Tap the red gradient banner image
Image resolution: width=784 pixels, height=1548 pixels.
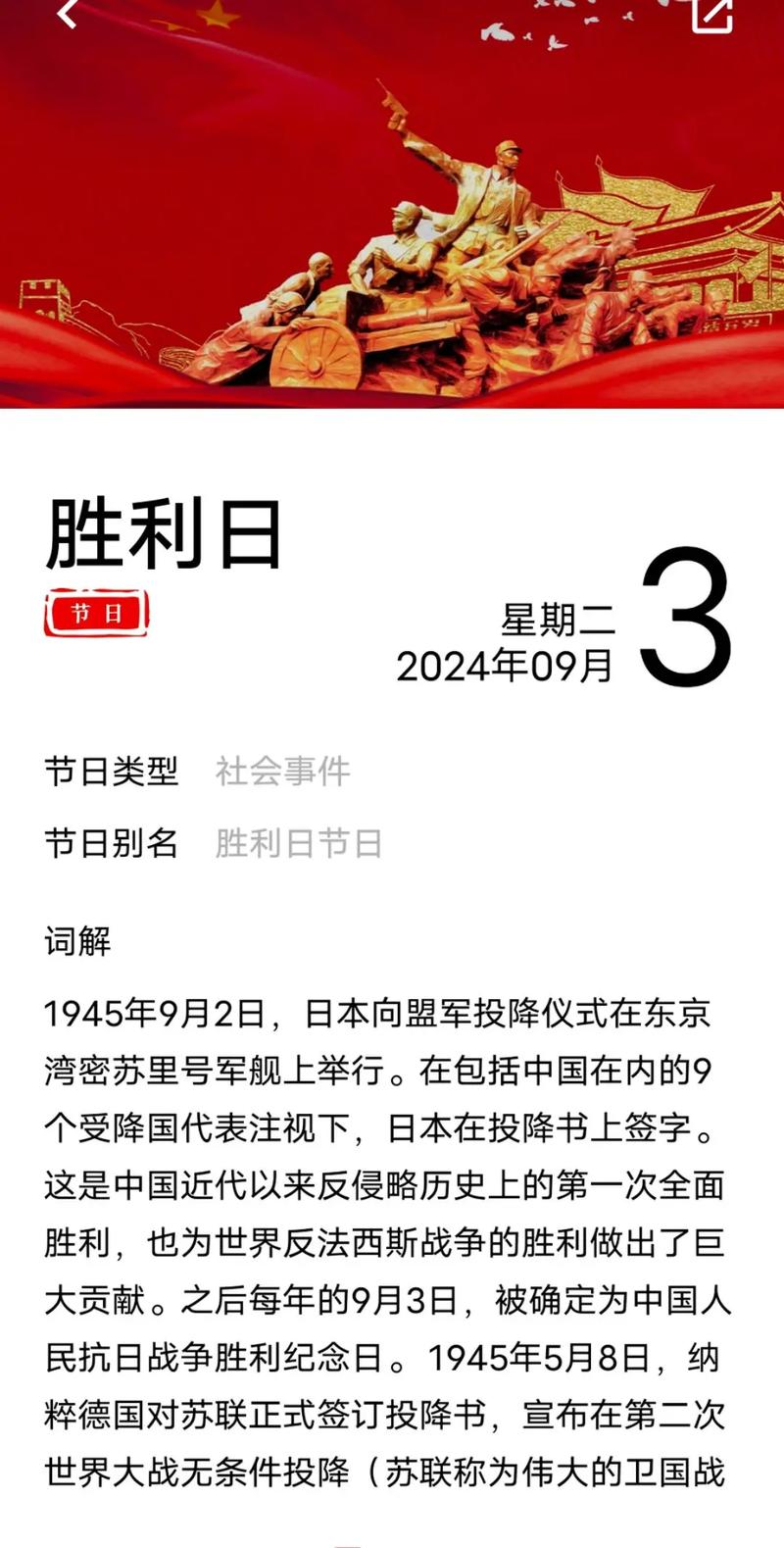(392, 206)
